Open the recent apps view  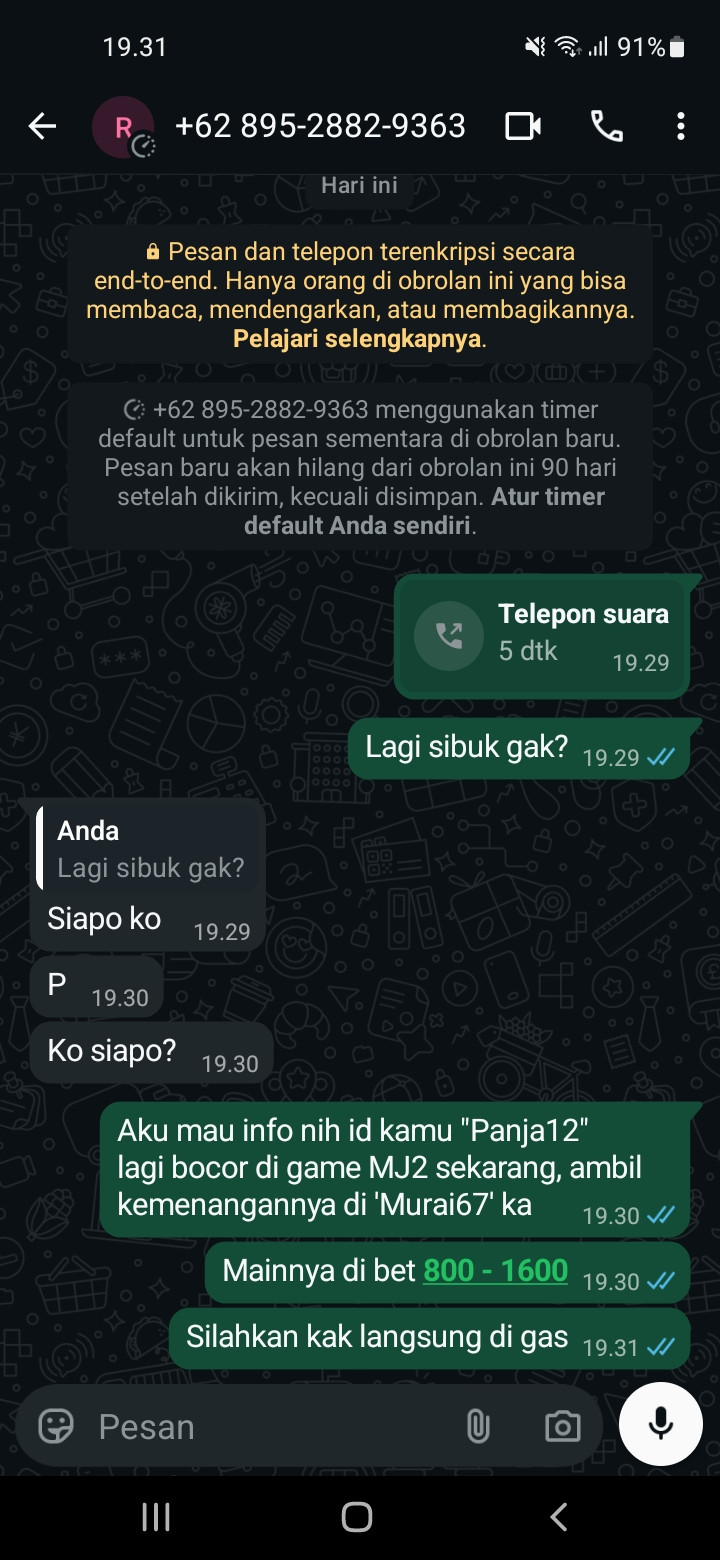tap(156, 1517)
